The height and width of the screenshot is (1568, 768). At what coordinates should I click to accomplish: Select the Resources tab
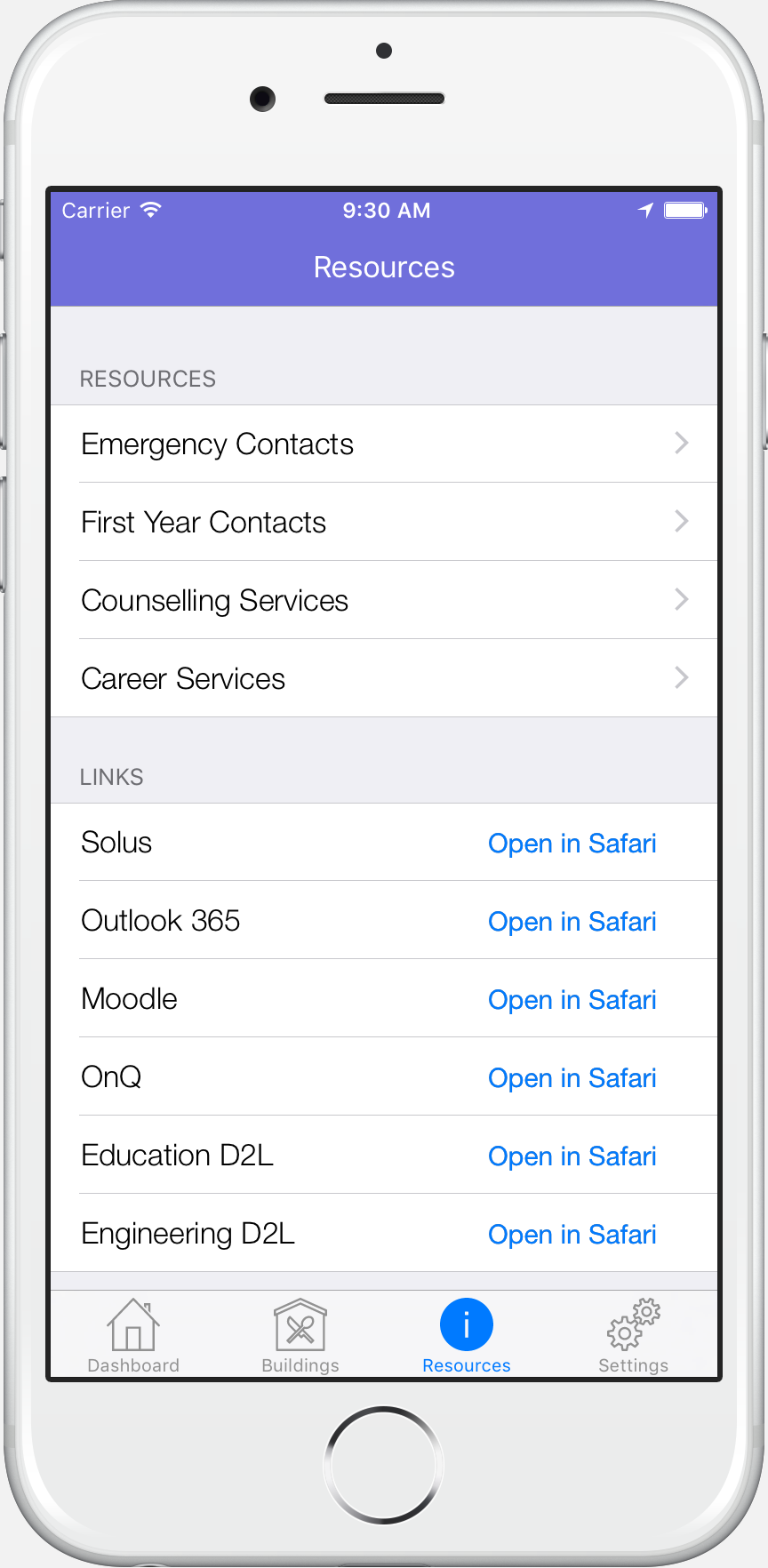click(x=467, y=1335)
